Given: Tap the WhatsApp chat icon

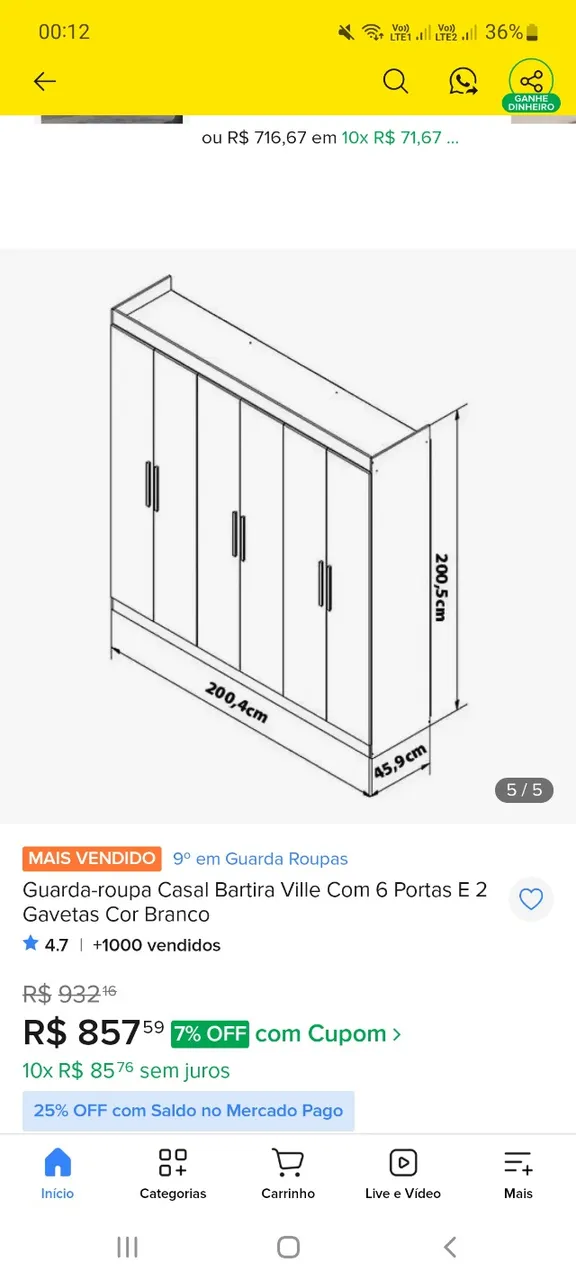Looking at the screenshot, I should (463, 82).
